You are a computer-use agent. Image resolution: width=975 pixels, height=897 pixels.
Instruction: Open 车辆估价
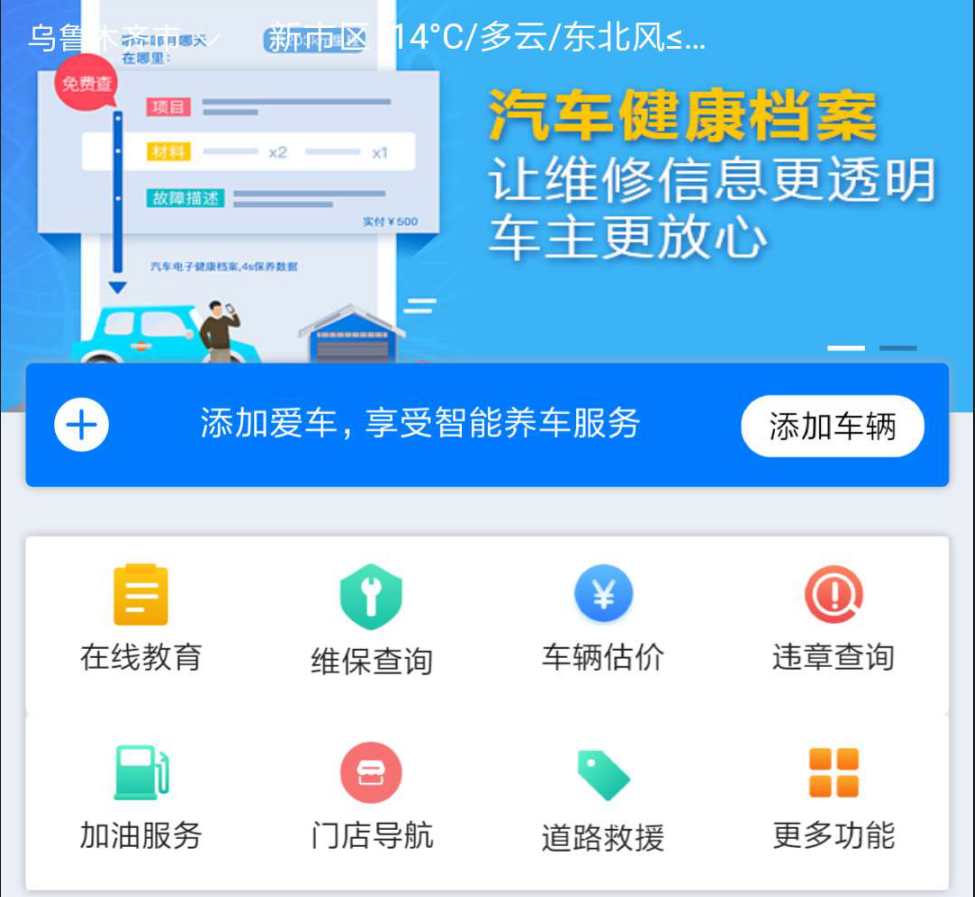(x=603, y=619)
